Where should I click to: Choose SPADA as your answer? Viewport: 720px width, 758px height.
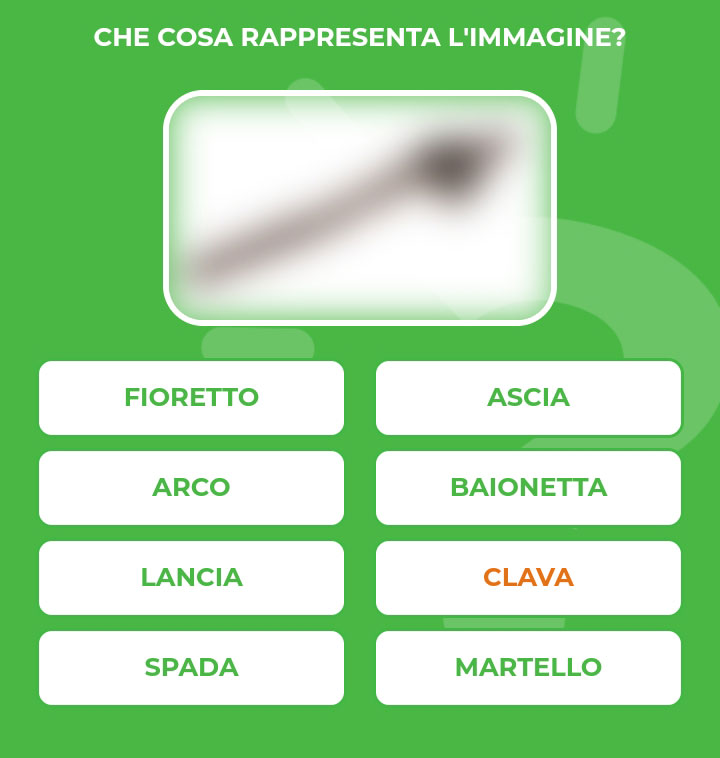pyautogui.click(x=191, y=668)
